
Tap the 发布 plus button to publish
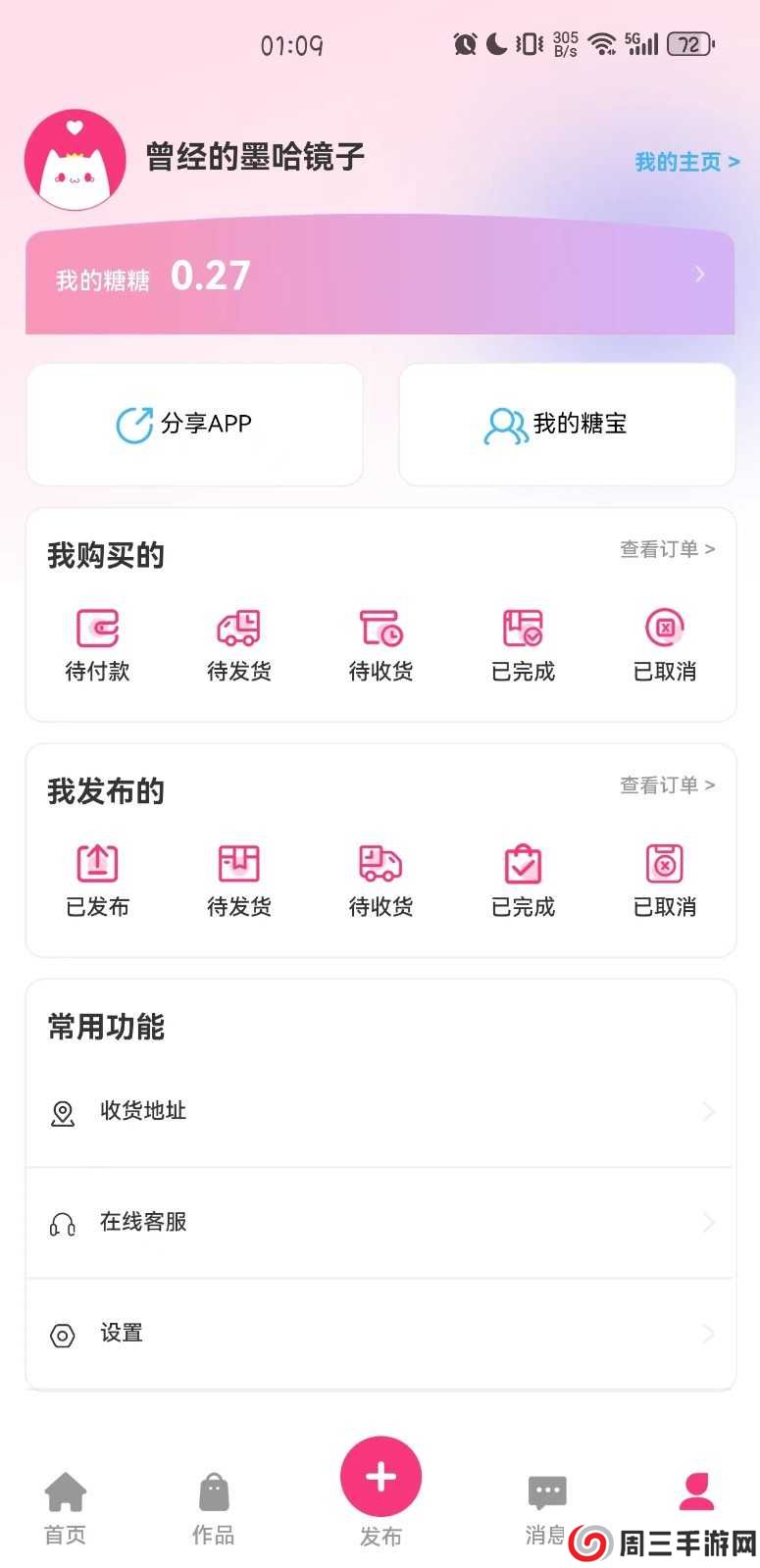click(380, 1476)
